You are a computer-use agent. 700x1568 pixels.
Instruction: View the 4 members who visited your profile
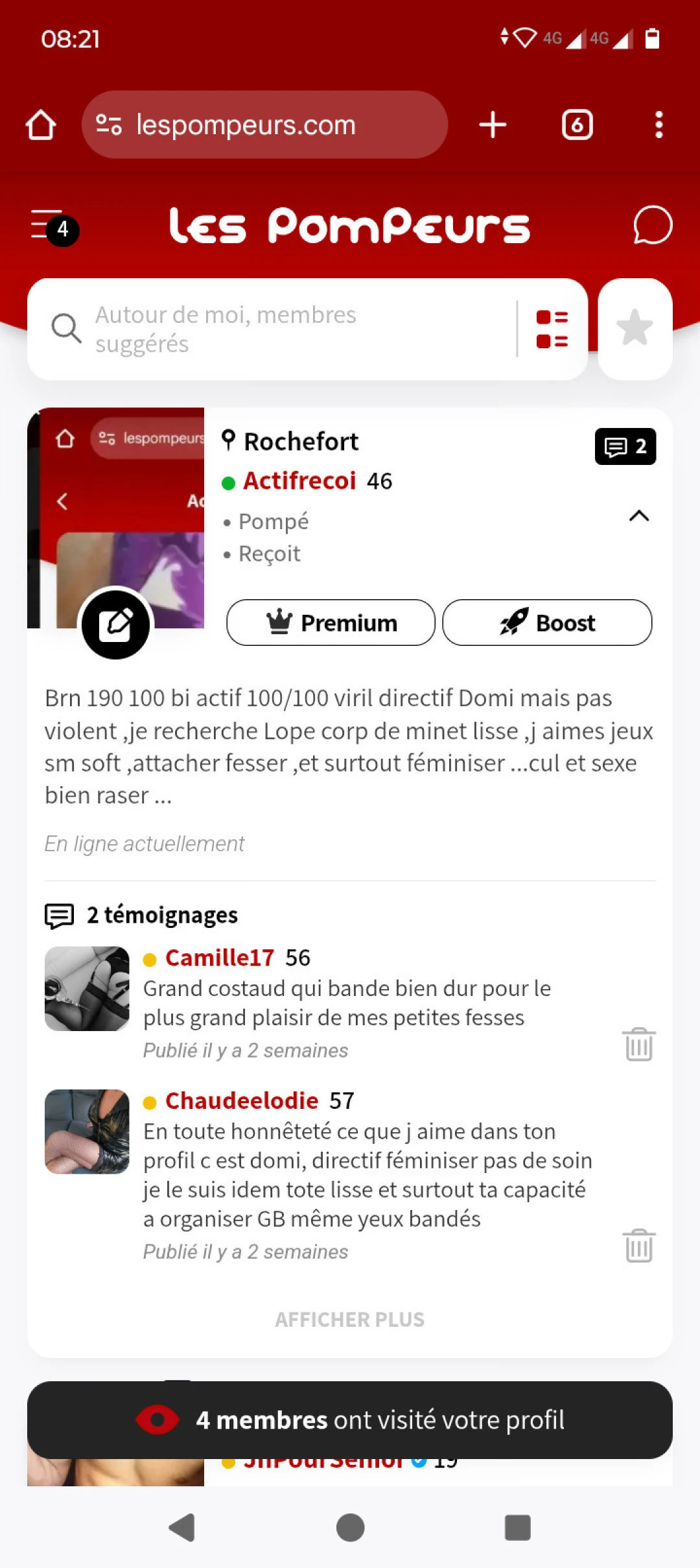tap(349, 1420)
